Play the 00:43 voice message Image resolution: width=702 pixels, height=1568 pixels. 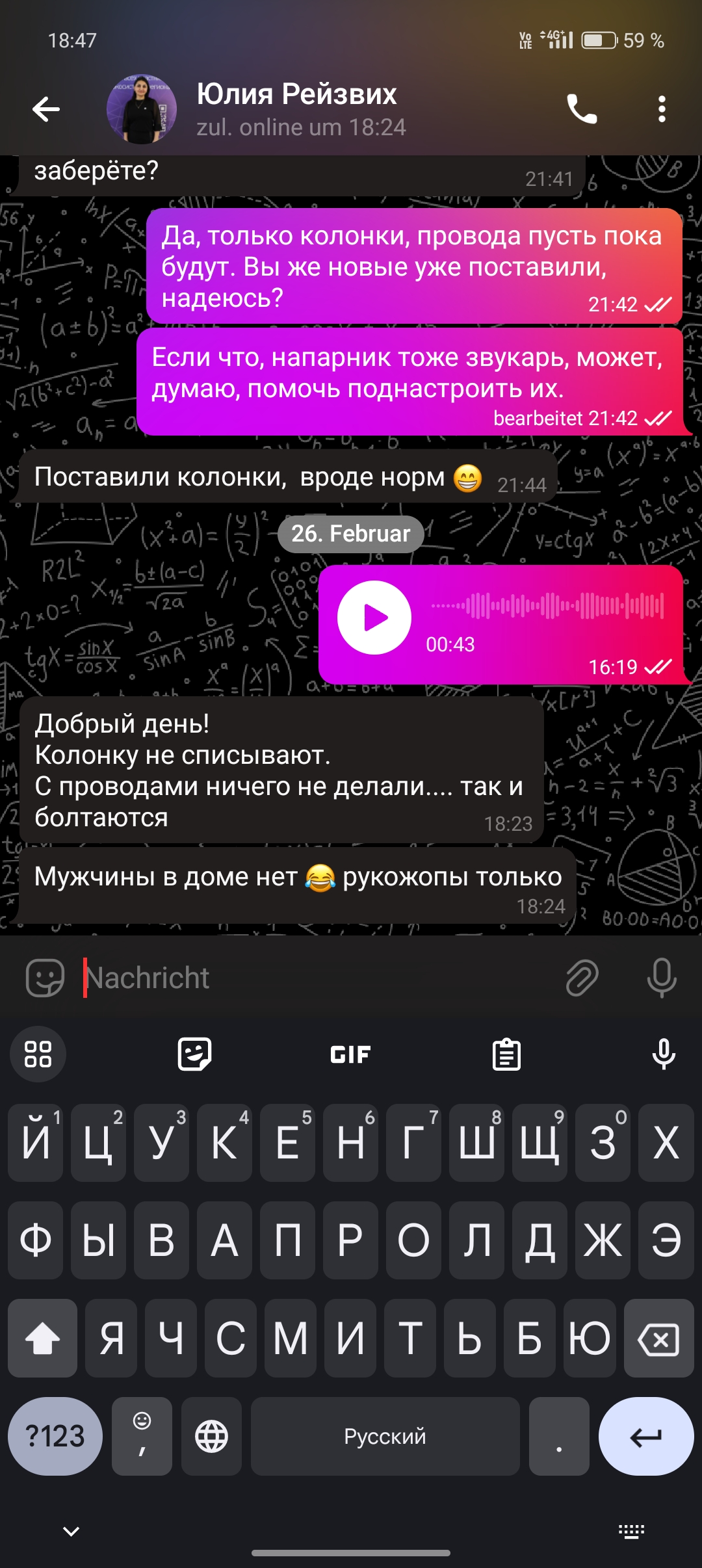coord(374,618)
